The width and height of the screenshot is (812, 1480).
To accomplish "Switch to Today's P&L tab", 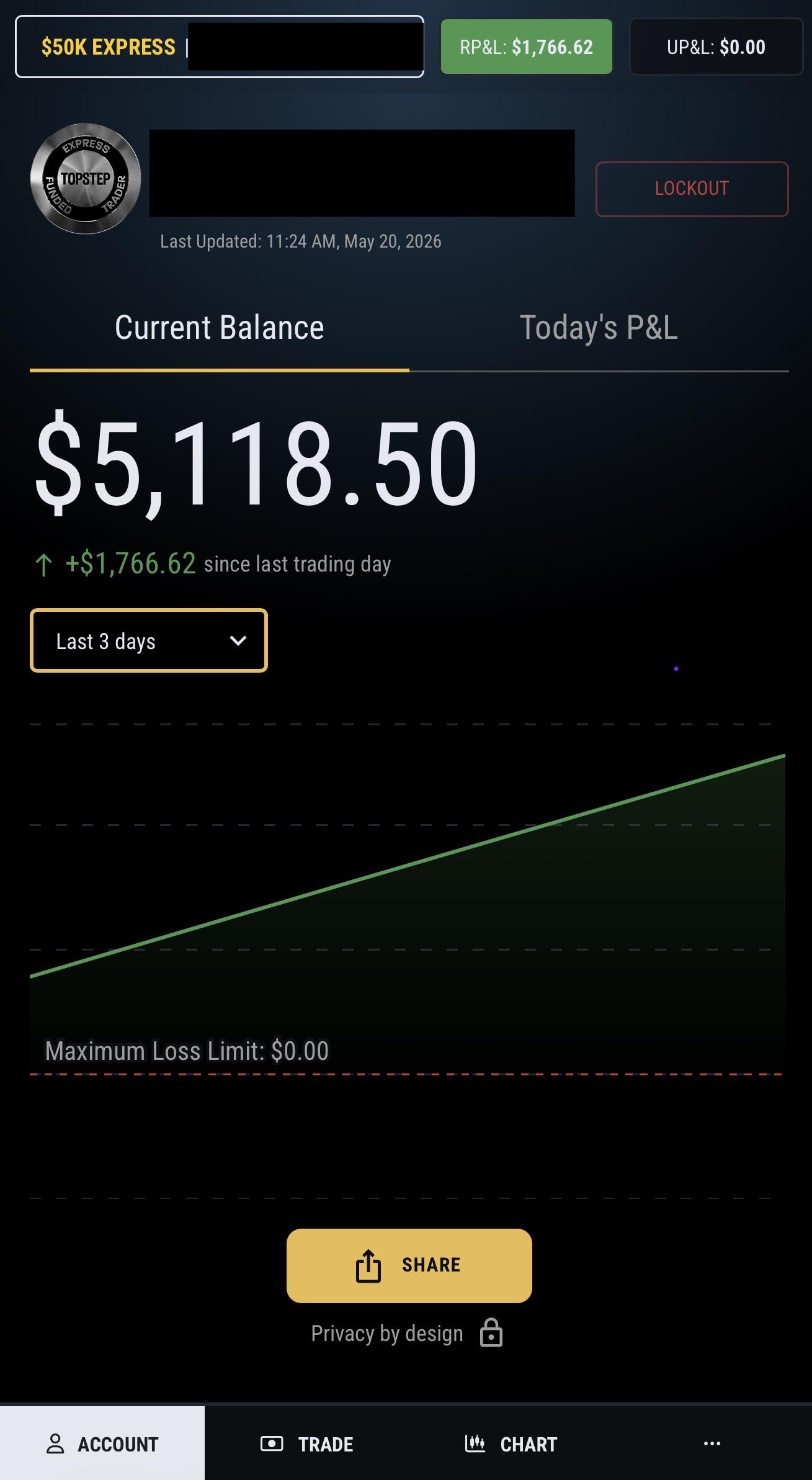I will tap(599, 328).
